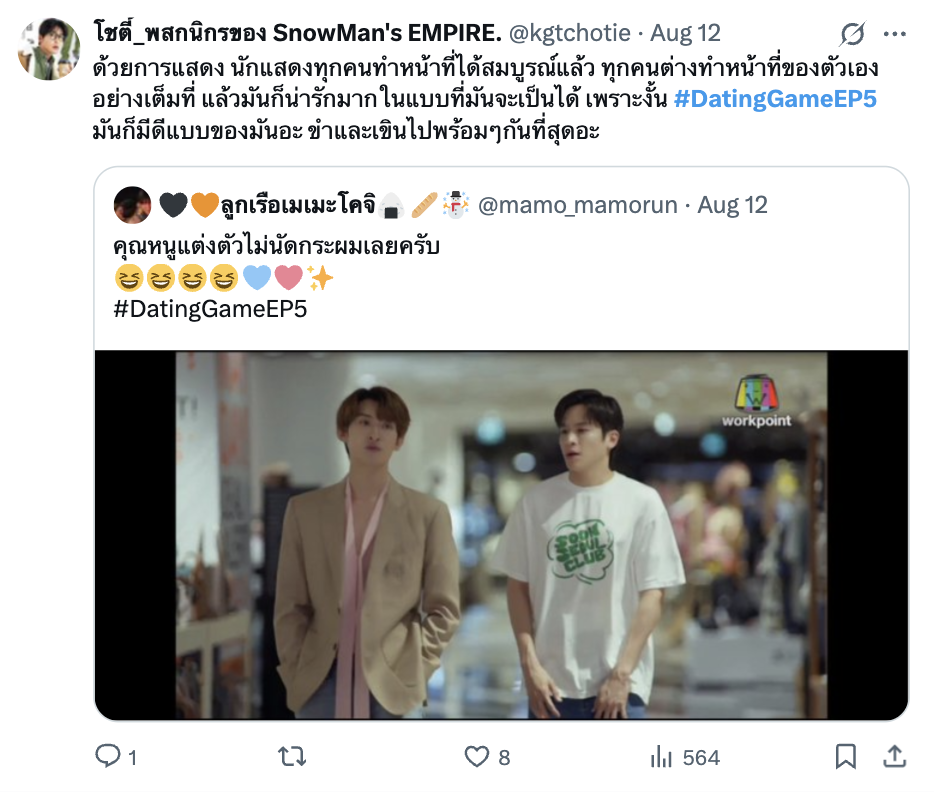View analytics showing 564 views
This screenshot has width=934, height=792.
(662, 757)
